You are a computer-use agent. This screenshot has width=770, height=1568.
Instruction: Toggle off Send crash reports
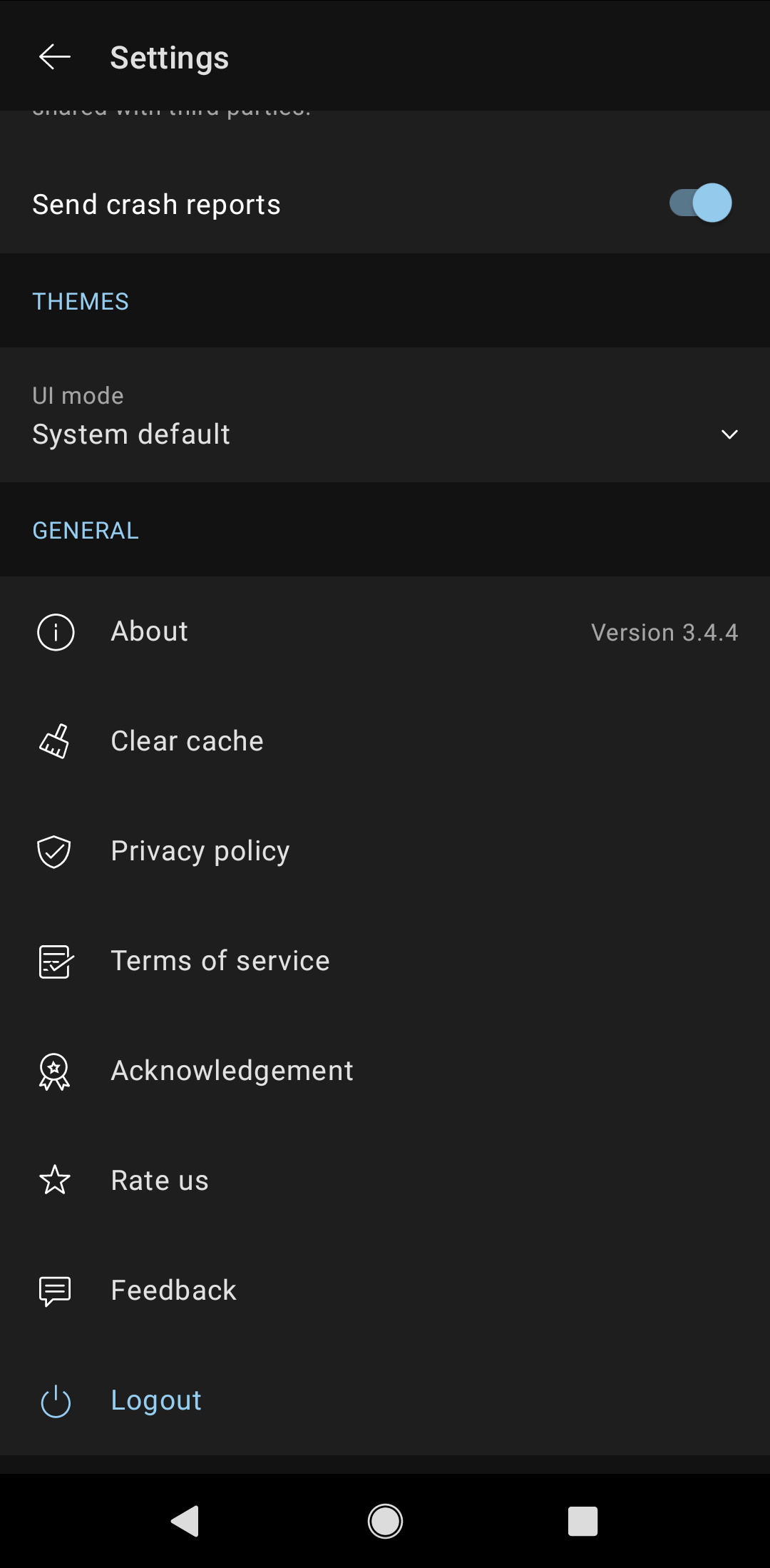pos(700,204)
